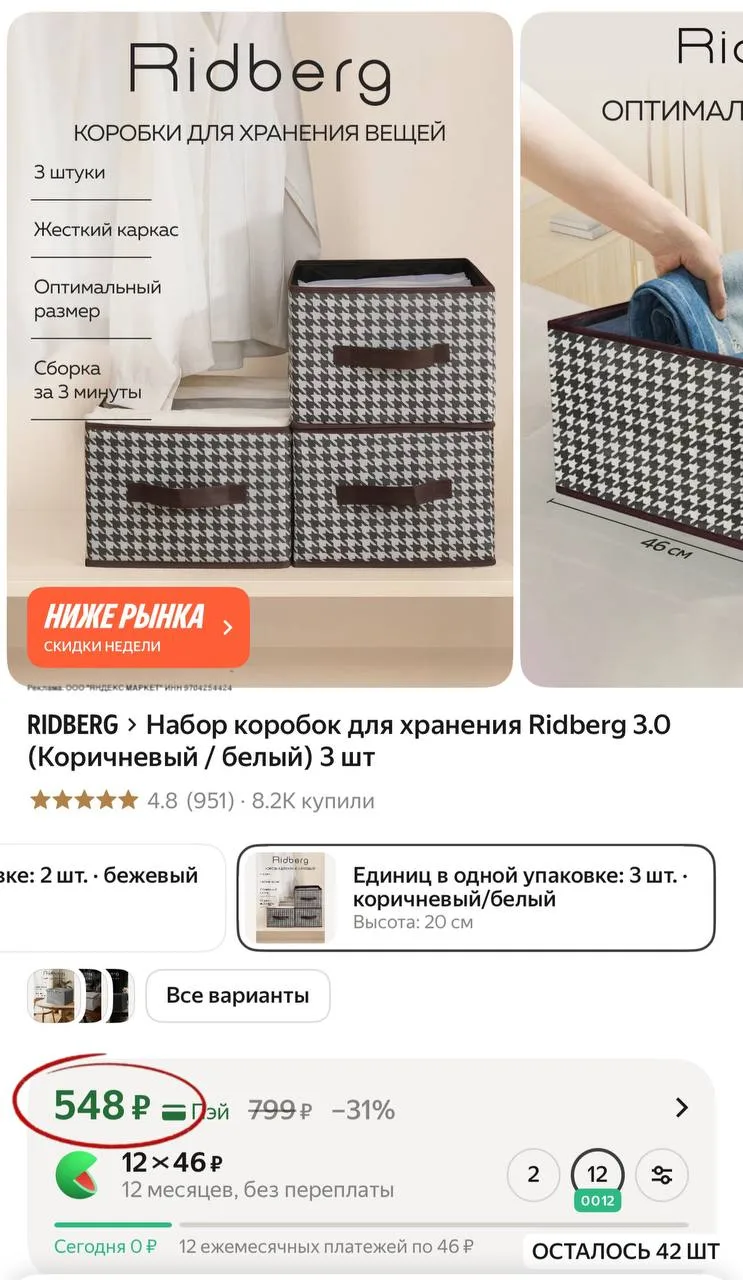
Task: Open the main Ridberg product photo
Action: coord(260,348)
